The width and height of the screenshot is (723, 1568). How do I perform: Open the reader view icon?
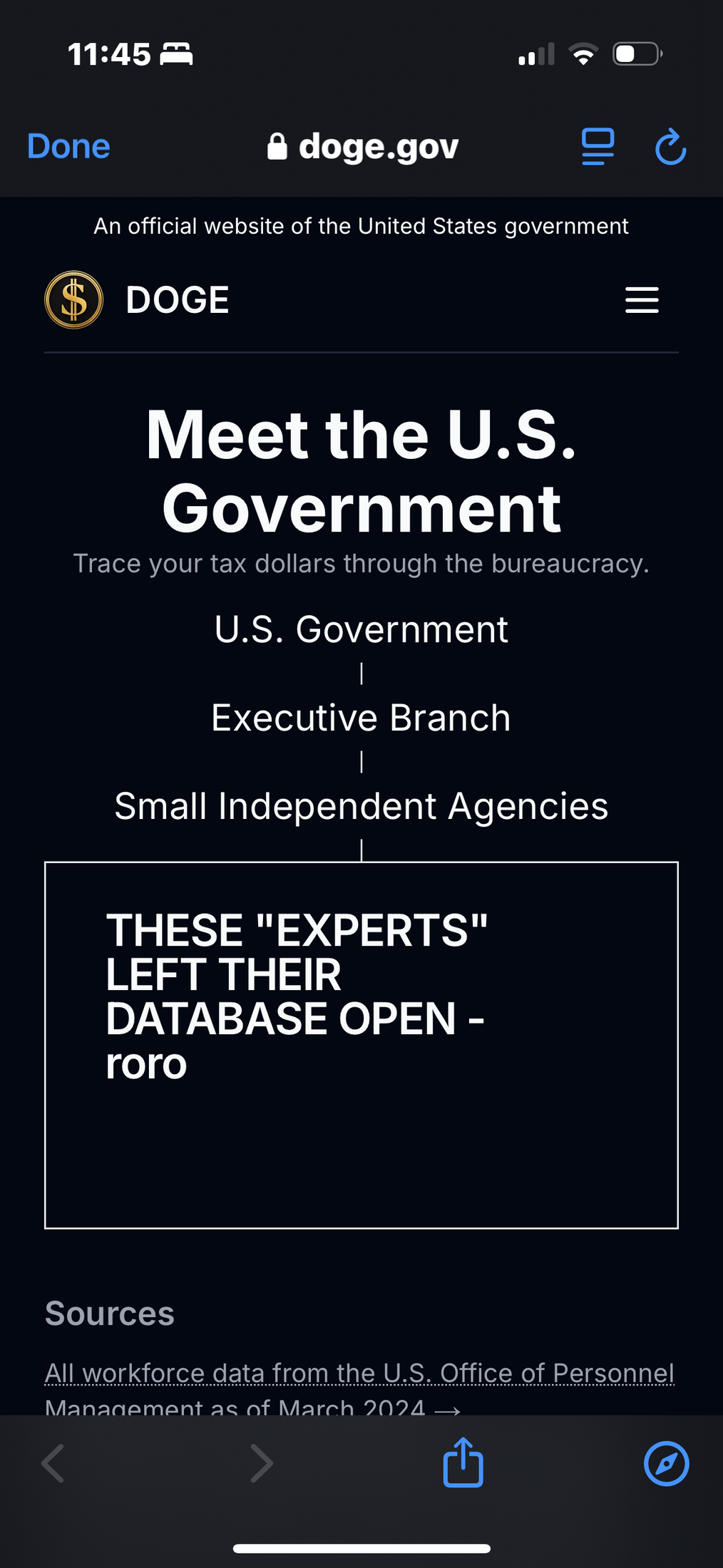(598, 147)
